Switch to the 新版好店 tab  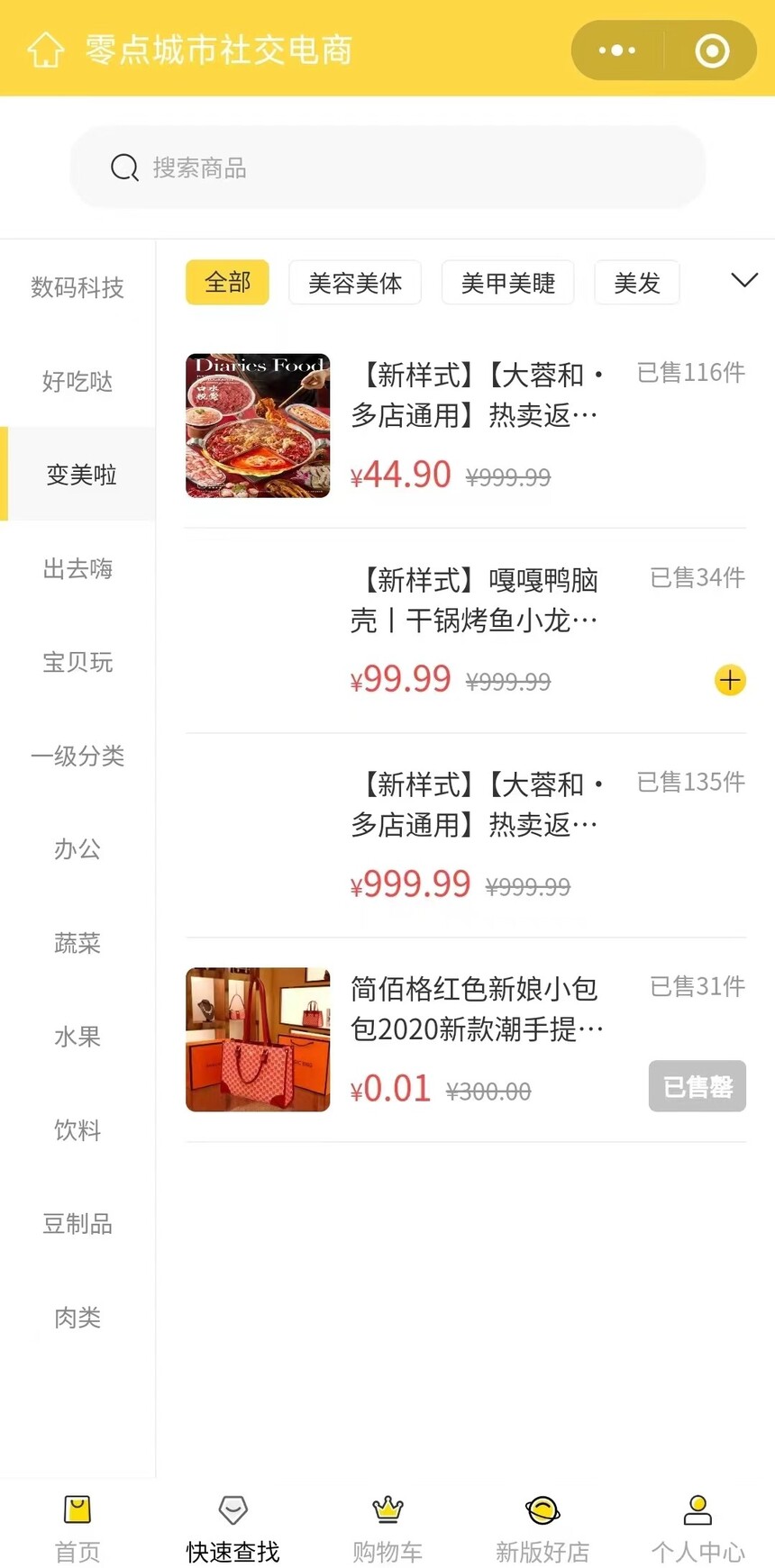click(542, 1527)
